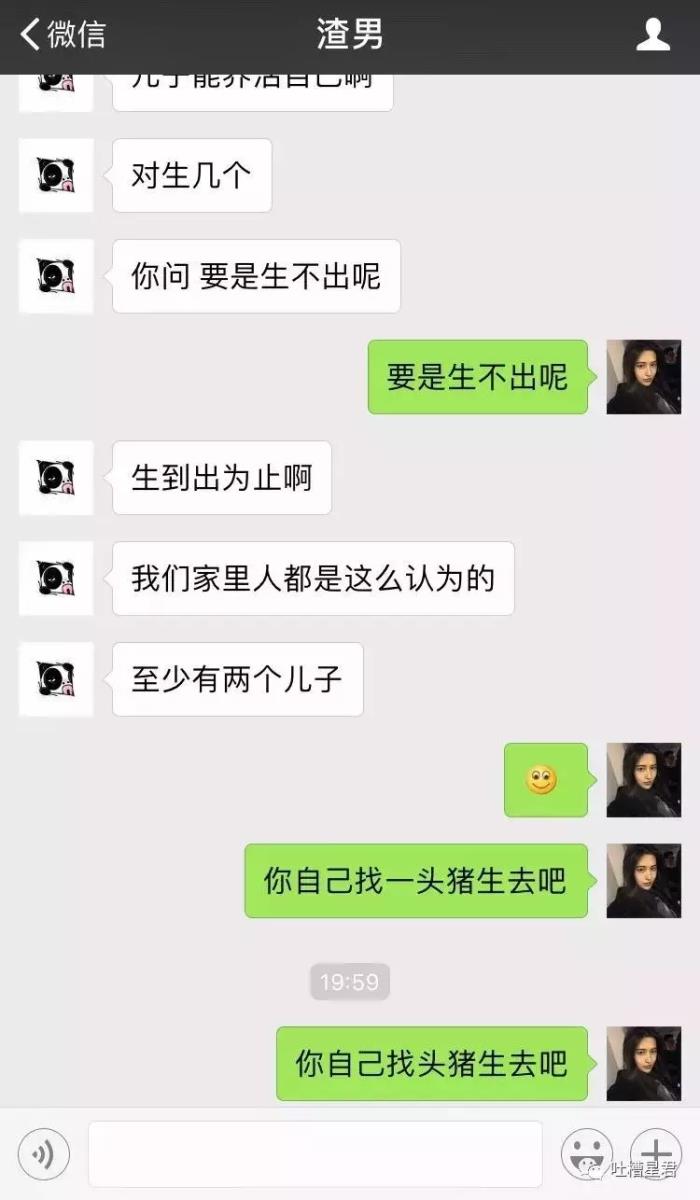Open panda avatar beside 对生几个
The height and width of the screenshot is (1200, 700).
click(56, 176)
